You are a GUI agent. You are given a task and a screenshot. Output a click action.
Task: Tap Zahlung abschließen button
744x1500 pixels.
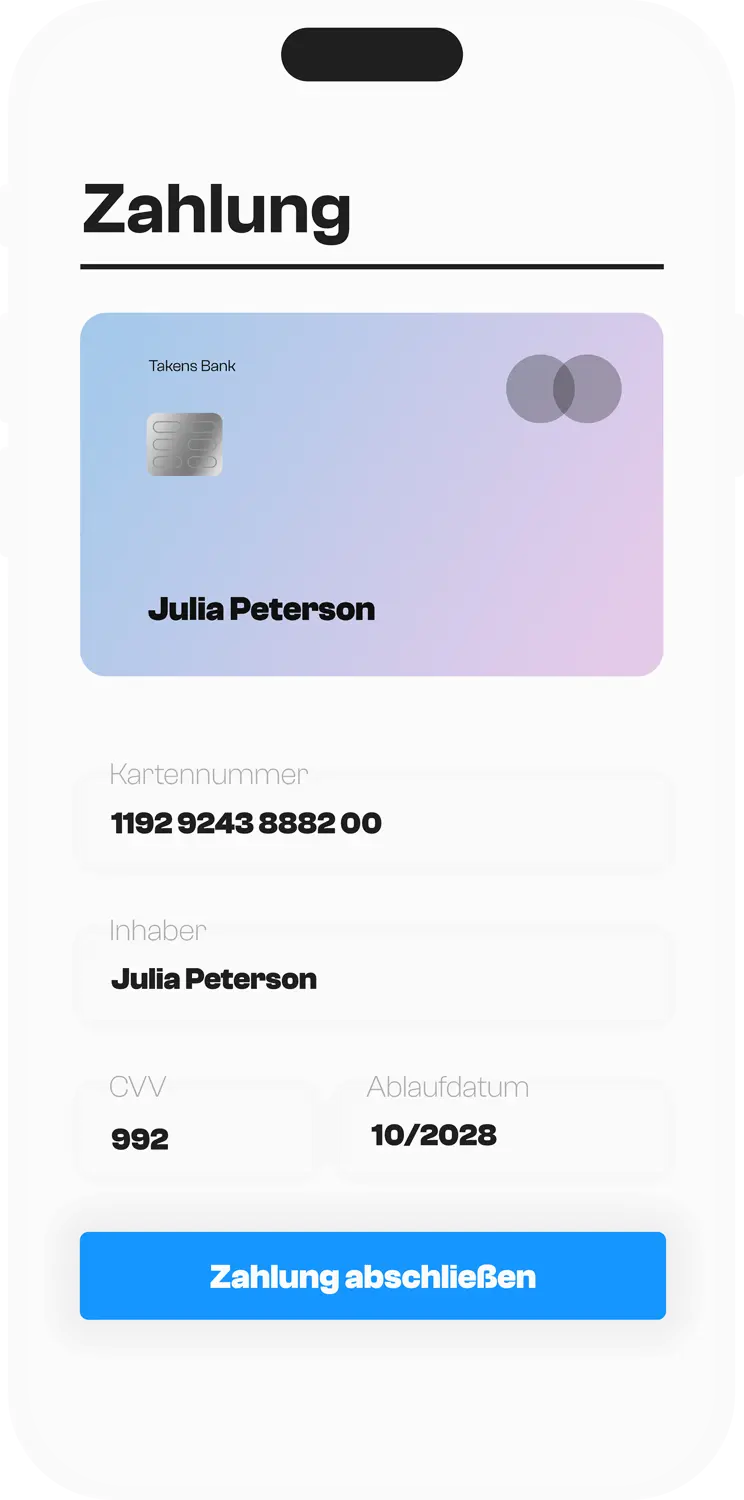(x=372, y=1276)
